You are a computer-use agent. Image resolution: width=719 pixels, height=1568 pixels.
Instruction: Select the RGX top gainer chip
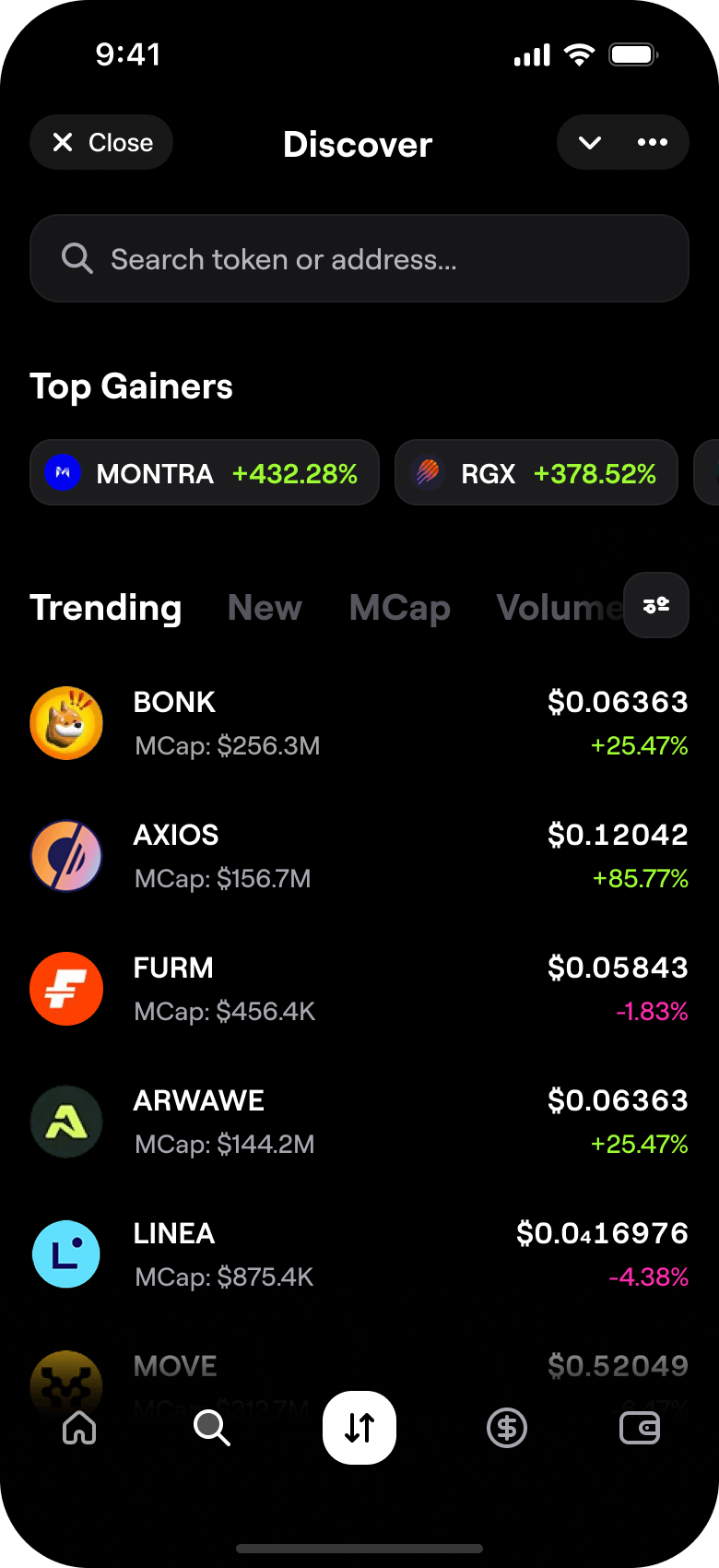tap(536, 473)
